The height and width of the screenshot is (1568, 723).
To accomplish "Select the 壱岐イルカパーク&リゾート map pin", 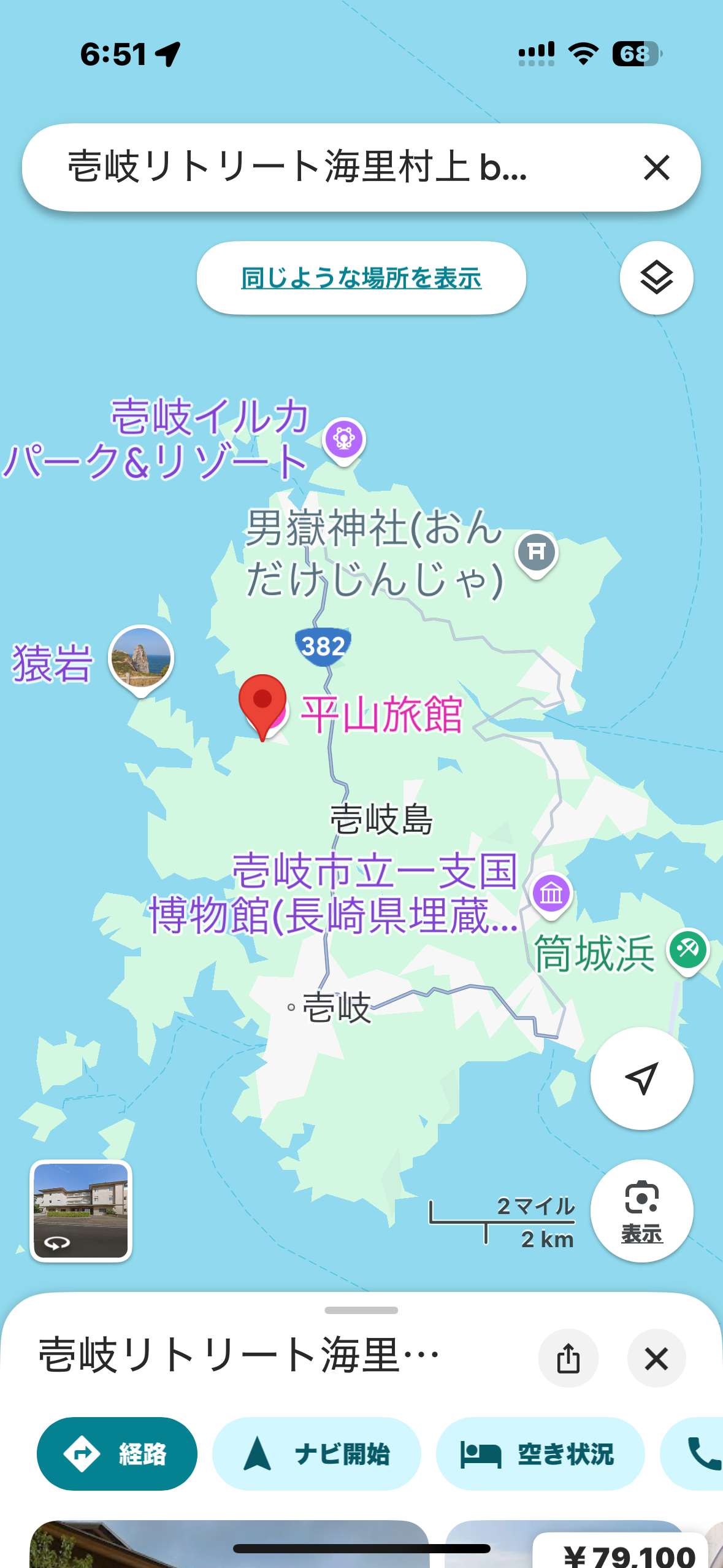I will 344,440.
